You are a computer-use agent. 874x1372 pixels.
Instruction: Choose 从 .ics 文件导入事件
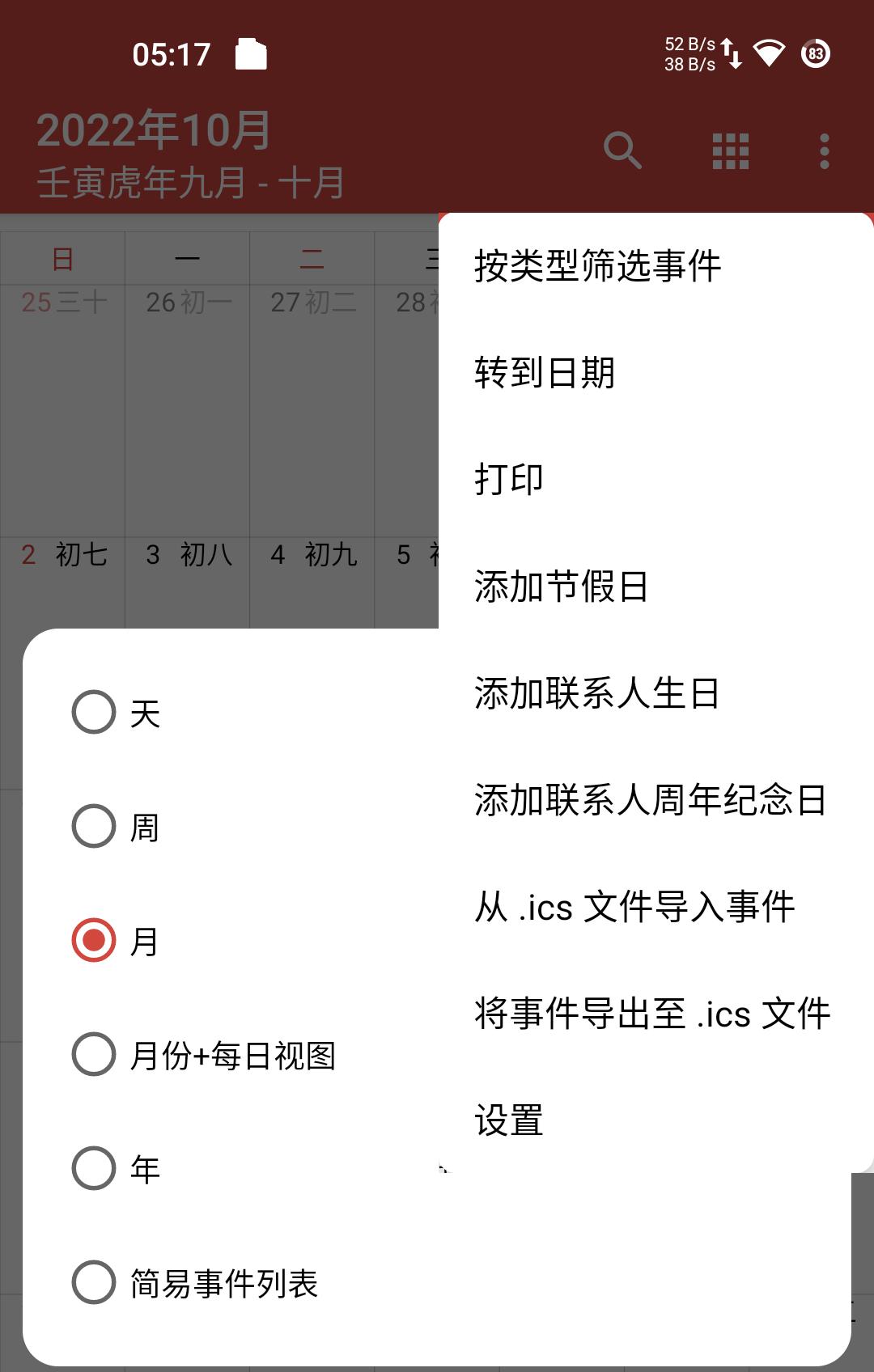click(x=634, y=907)
